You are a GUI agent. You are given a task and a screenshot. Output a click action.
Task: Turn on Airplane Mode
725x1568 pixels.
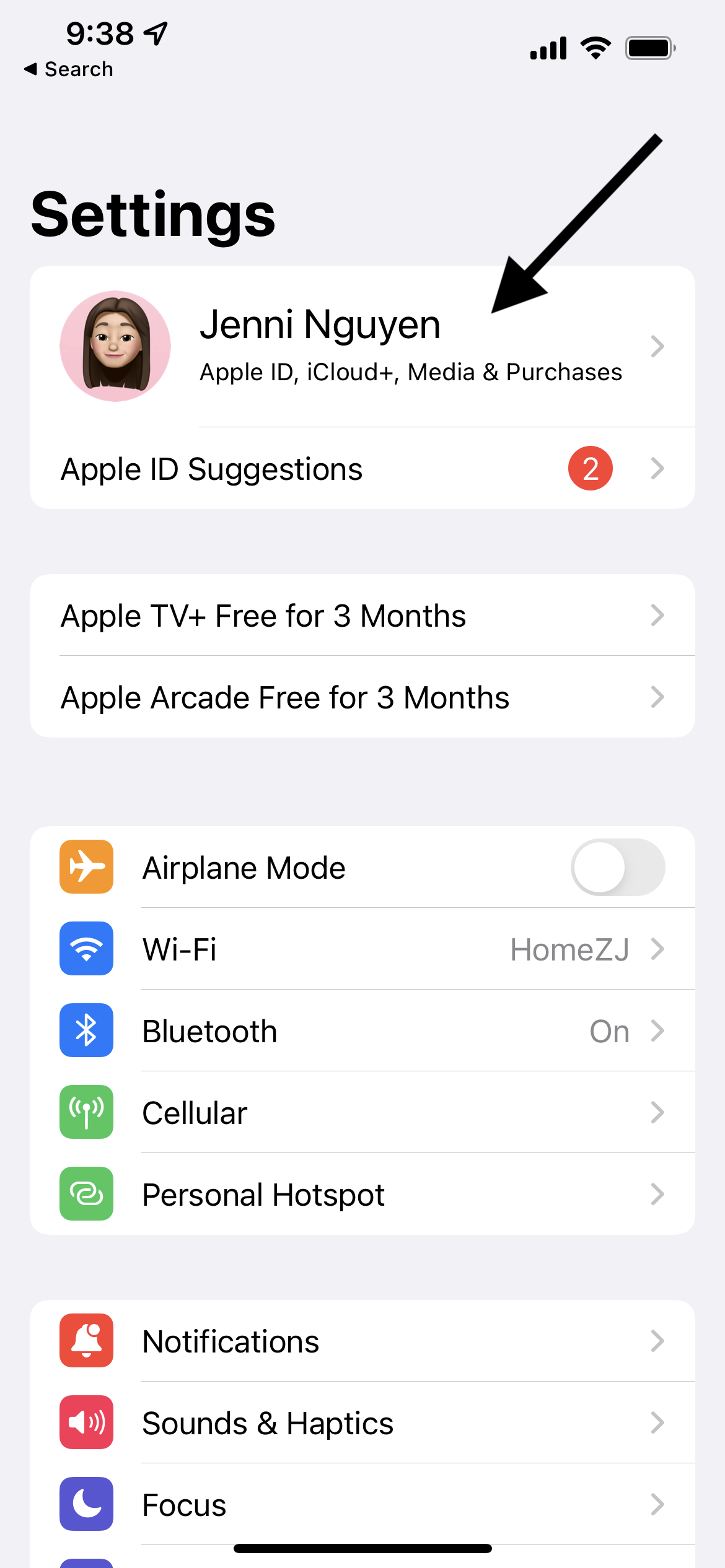617,867
